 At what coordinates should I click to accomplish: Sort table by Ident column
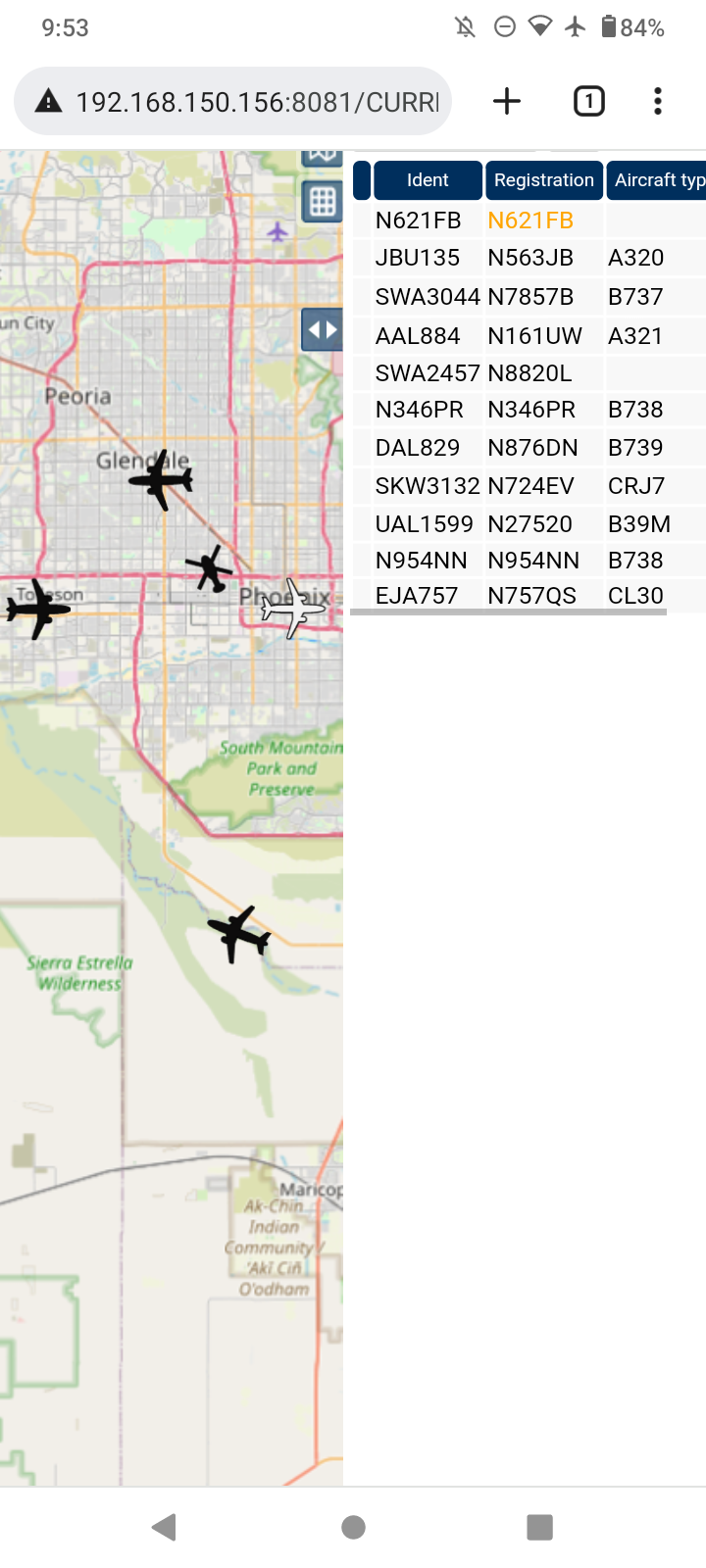pos(428,180)
